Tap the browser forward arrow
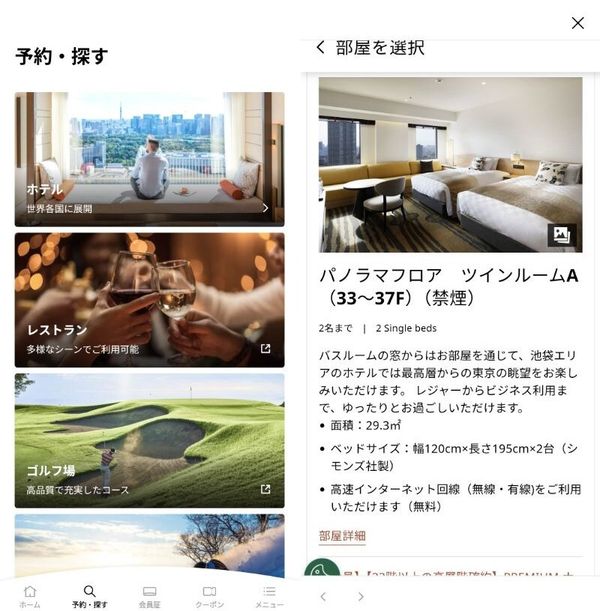 [x=361, y=597]
